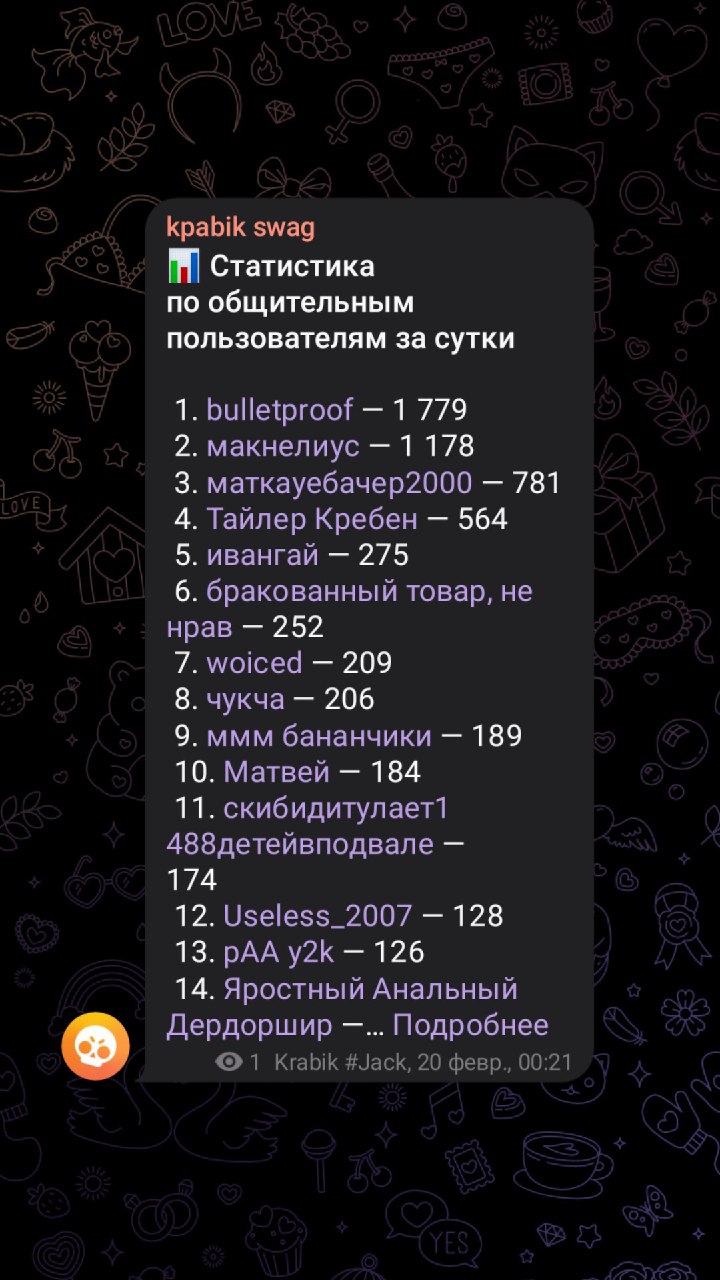This screenshot has width=720, height=1280.
Task: Expand the message via Подробнее
Action: 470,1026
